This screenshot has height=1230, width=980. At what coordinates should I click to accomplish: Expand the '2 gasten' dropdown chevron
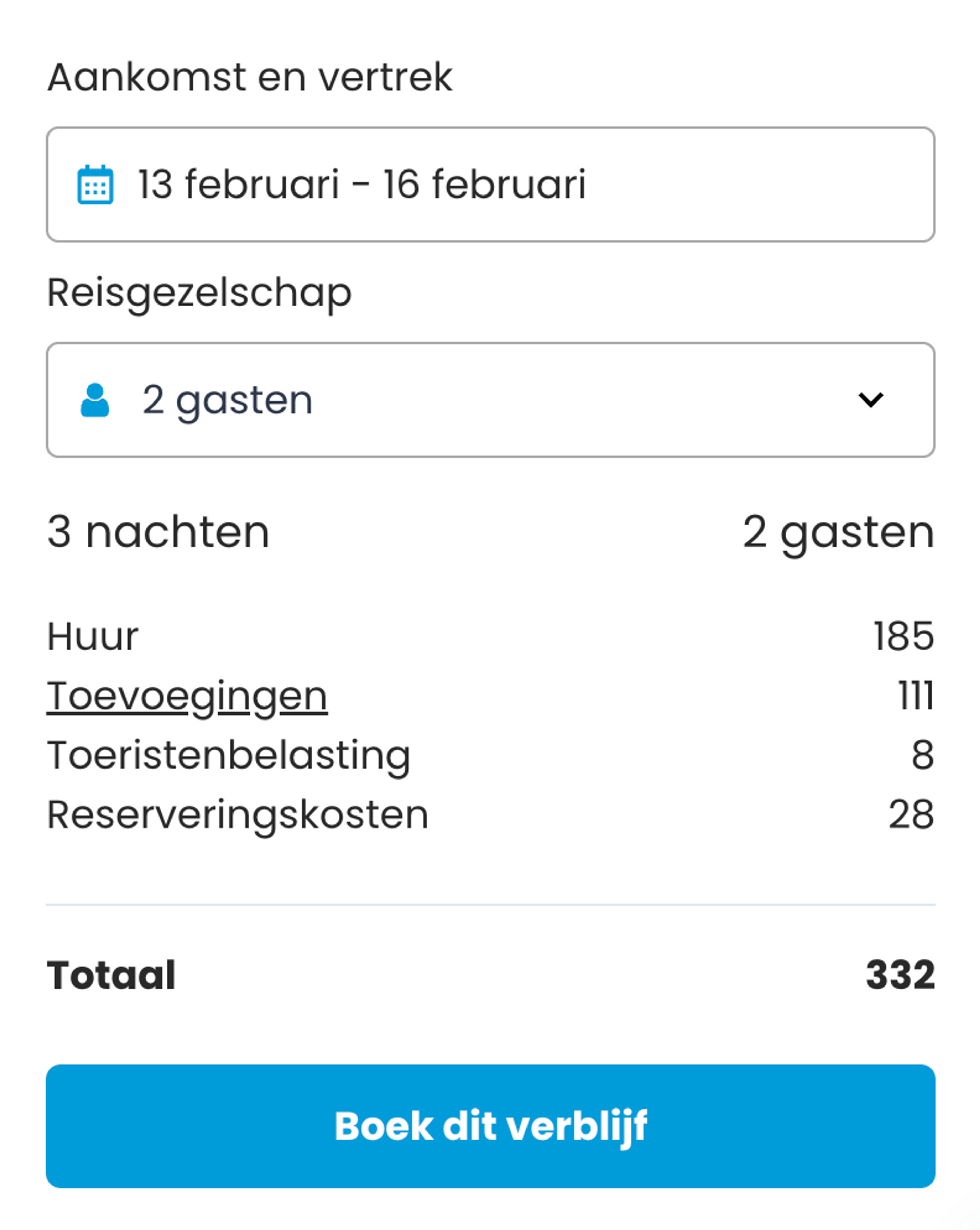click(871, 400)
